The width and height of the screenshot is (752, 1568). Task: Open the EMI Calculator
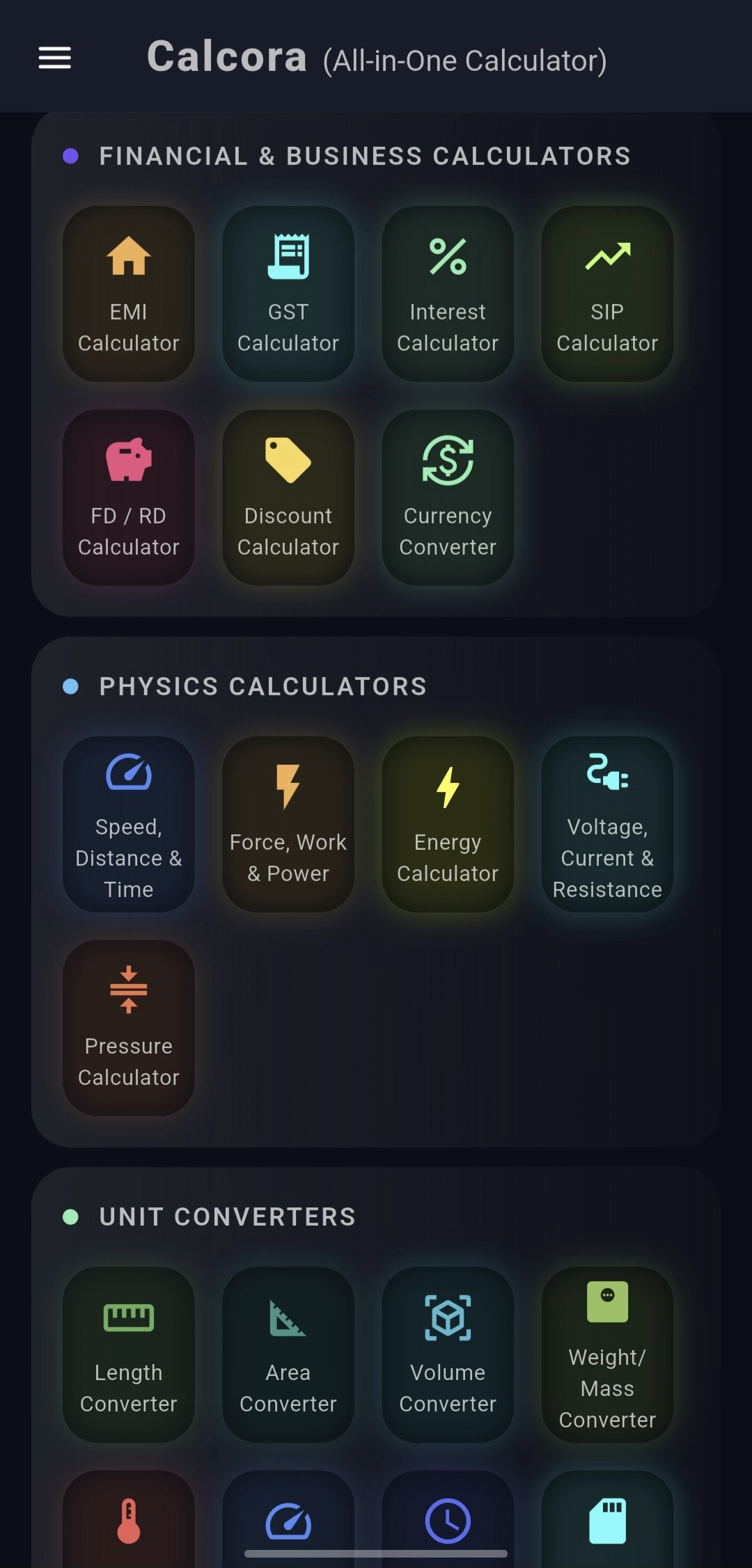pyautogui.click(x=128, y=292)
